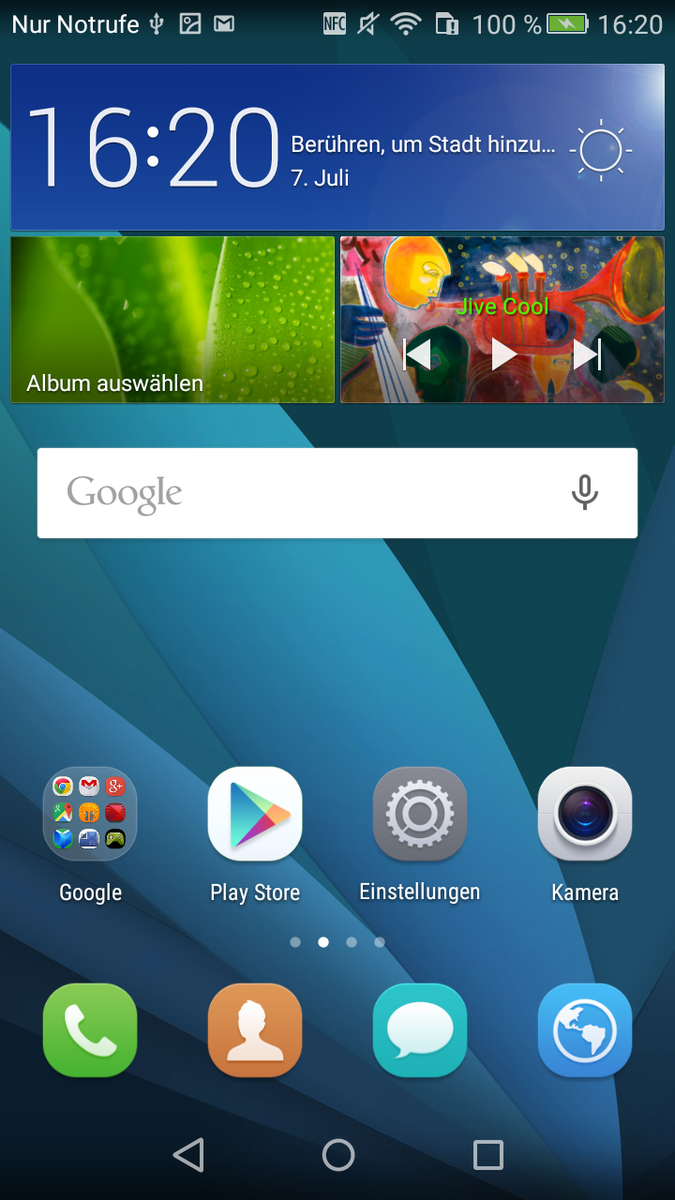
Task: Open the Google apps folder
Action: 90,814
